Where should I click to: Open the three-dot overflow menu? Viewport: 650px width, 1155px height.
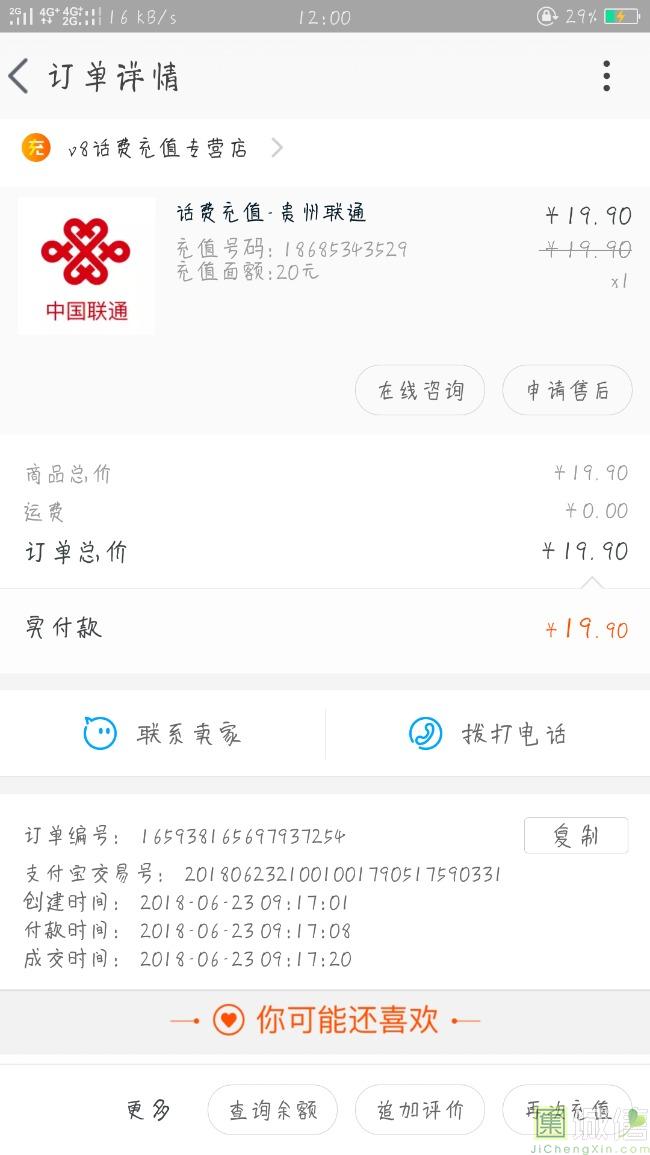pos(606,76)
